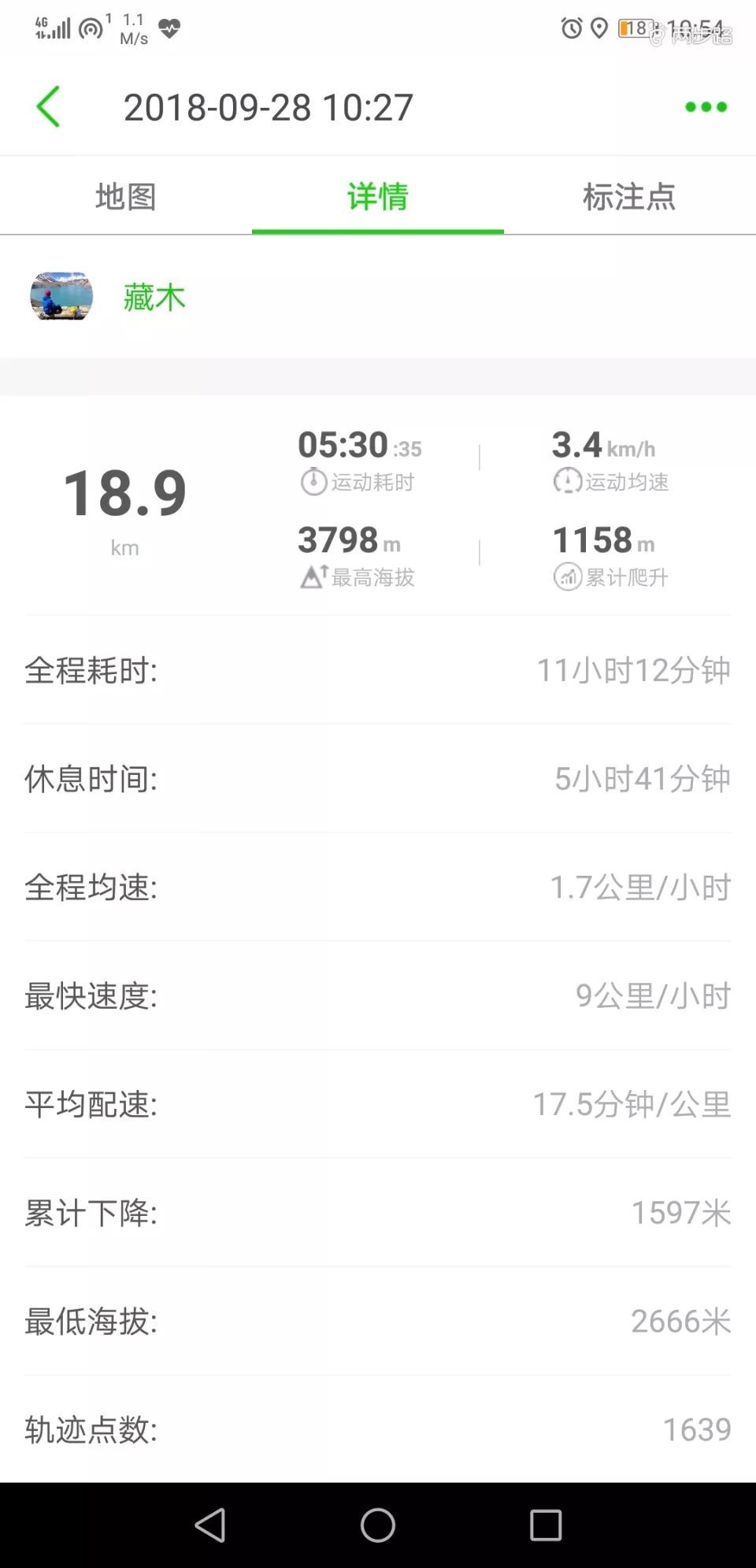Go back using the green arrow
The height and width of the screenshot is (1568, 756).
[48, 106]
